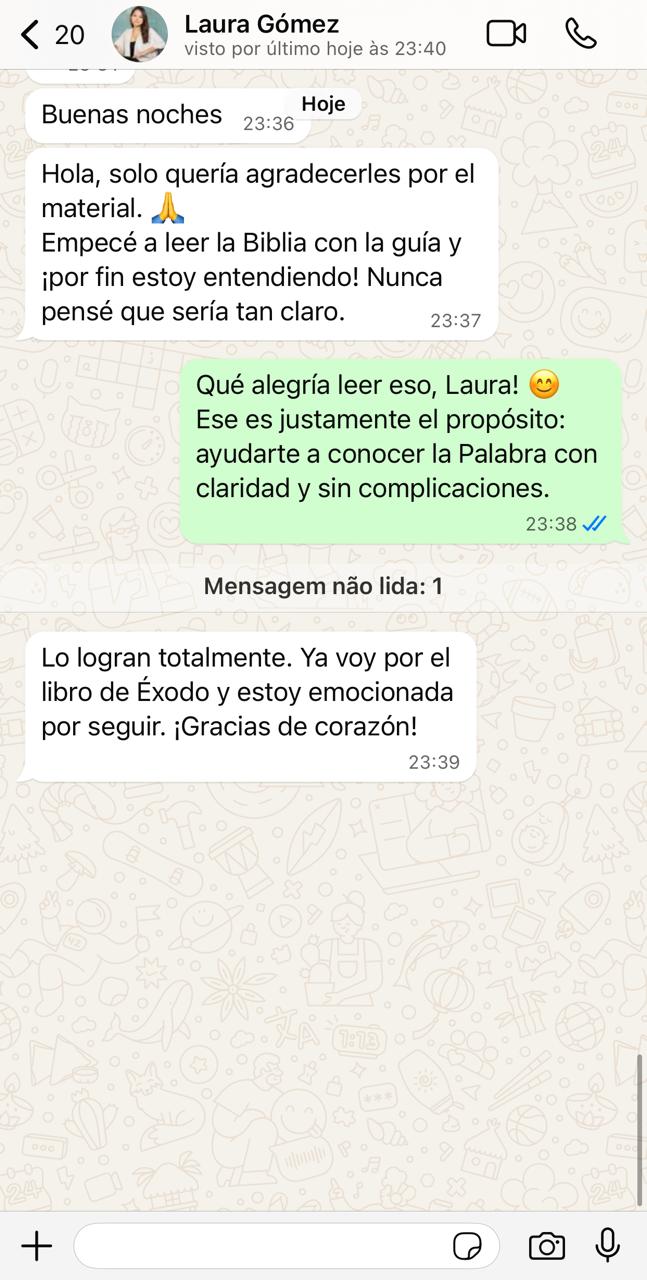Open the camera to send a photo
647x1280 pixels.
tap(546, 1246)
